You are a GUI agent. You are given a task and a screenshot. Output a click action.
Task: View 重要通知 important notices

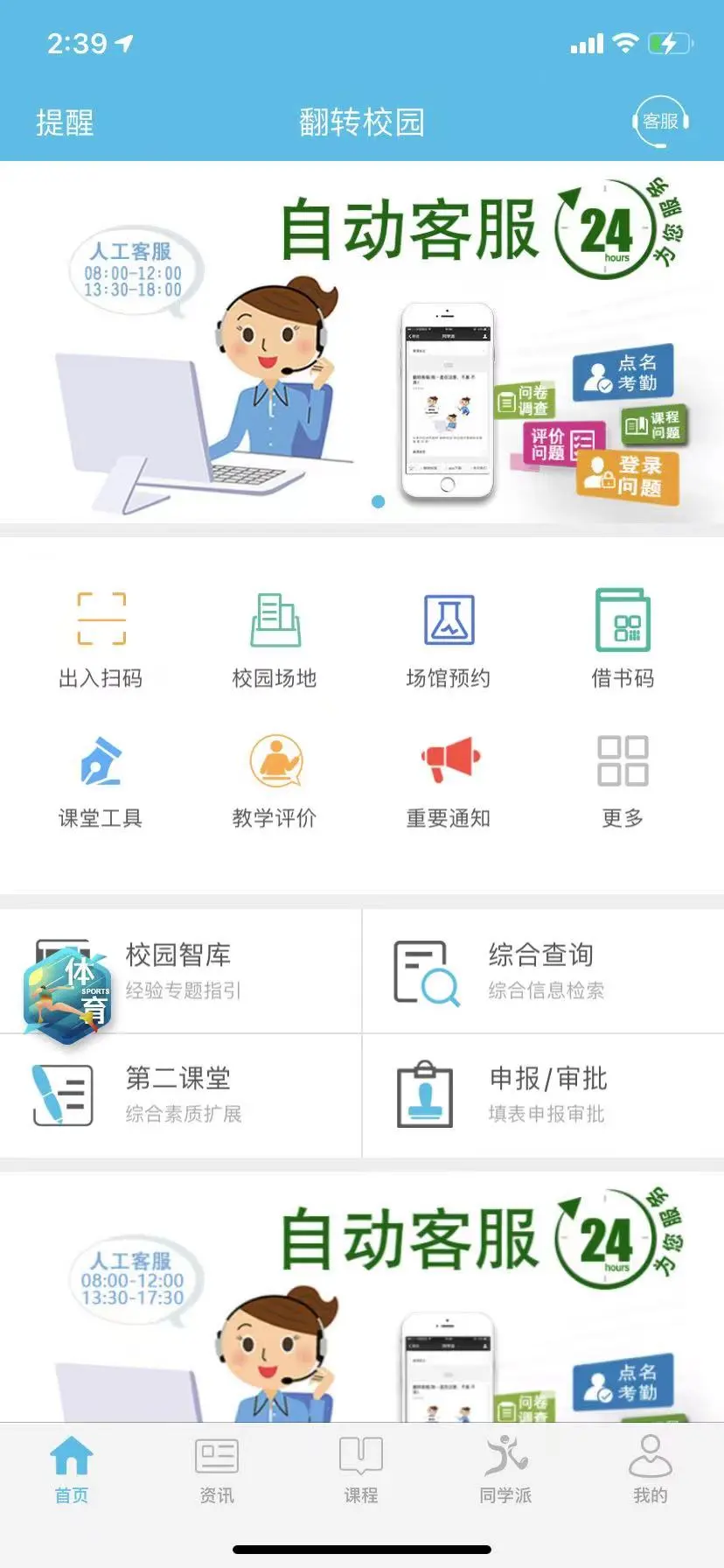coord(449,780)
